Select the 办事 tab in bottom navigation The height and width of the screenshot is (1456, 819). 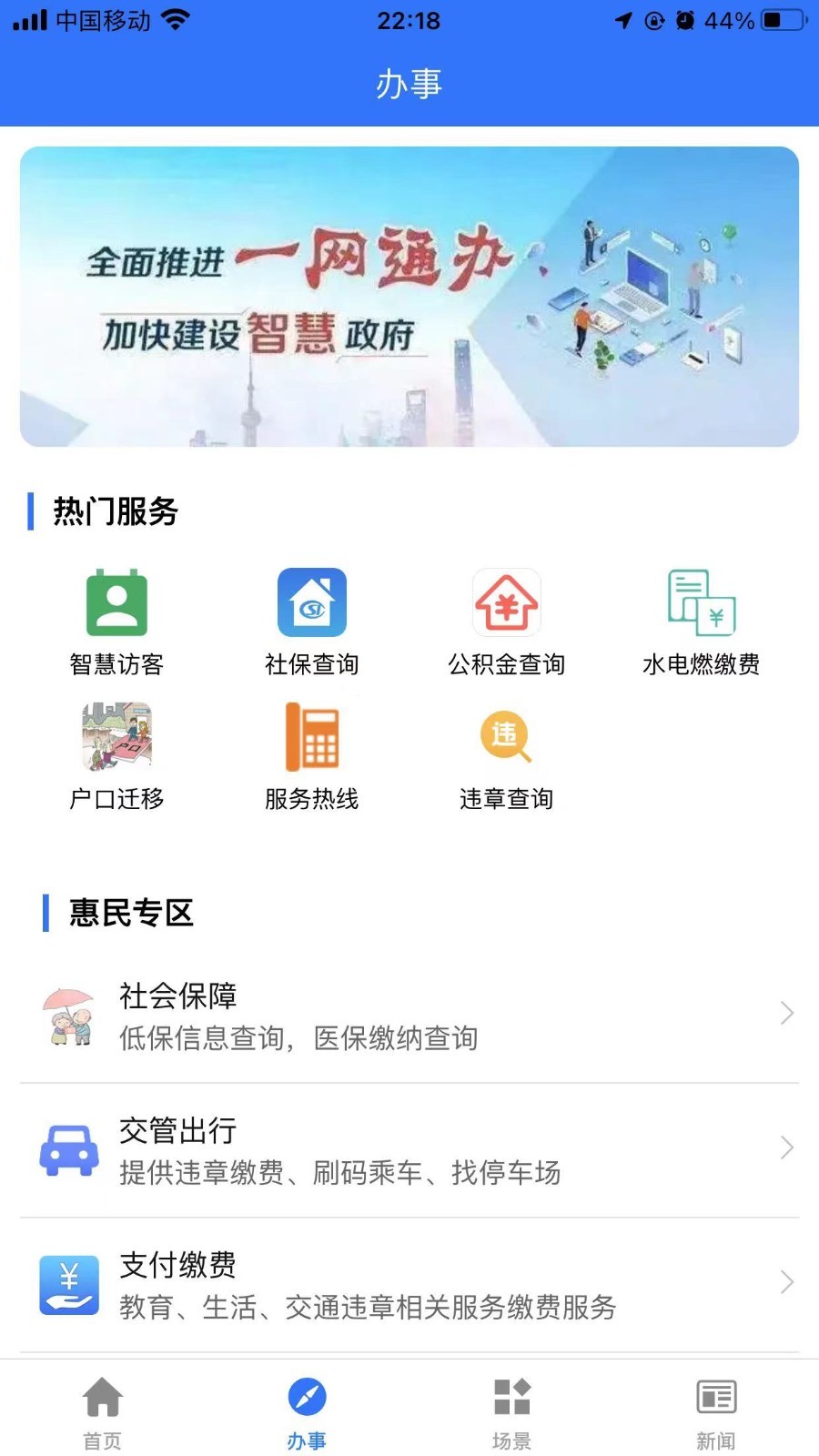click(x=307, y=1406)
